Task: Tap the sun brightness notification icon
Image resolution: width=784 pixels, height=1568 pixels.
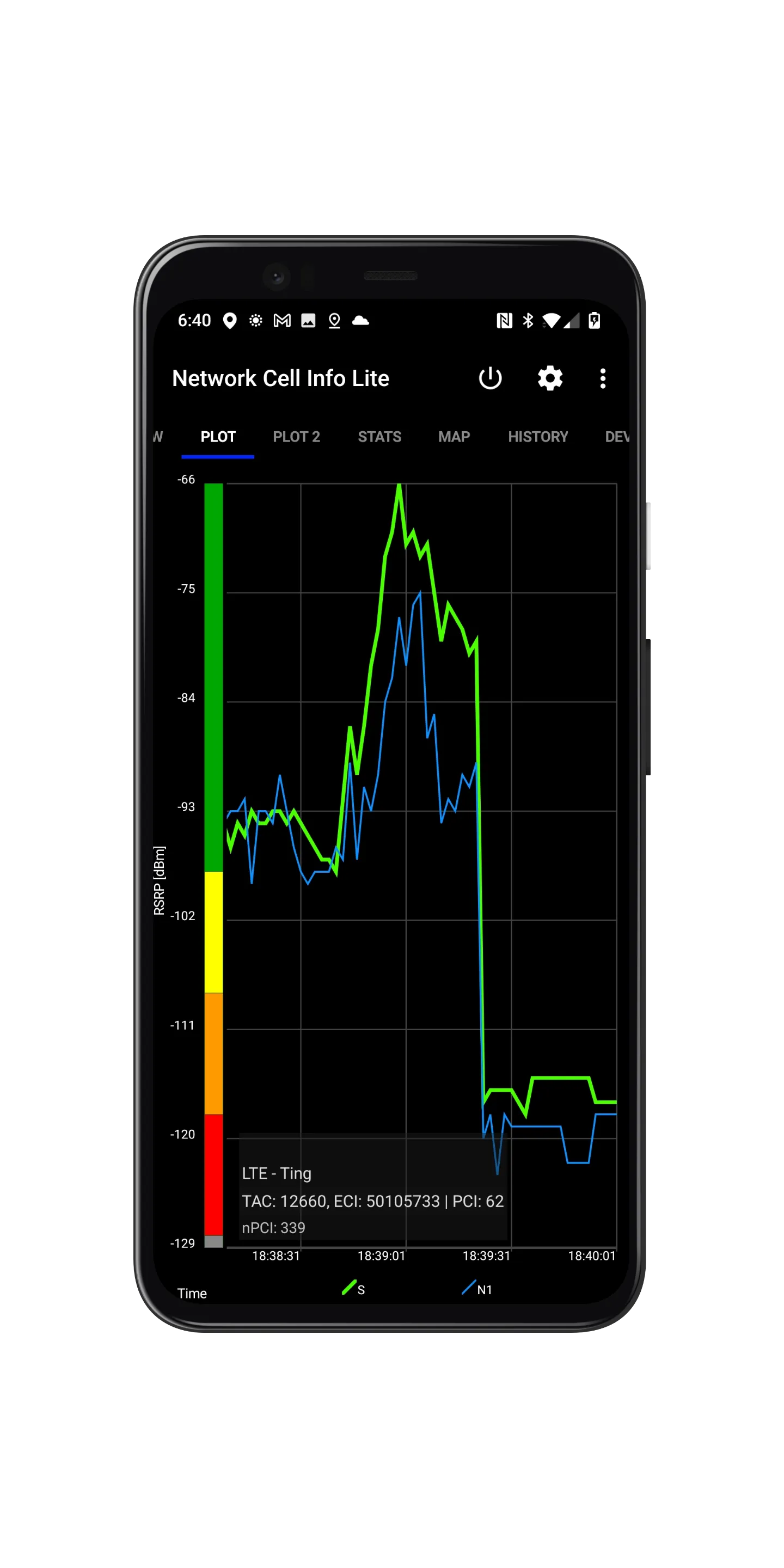Action: coord(256,320)
